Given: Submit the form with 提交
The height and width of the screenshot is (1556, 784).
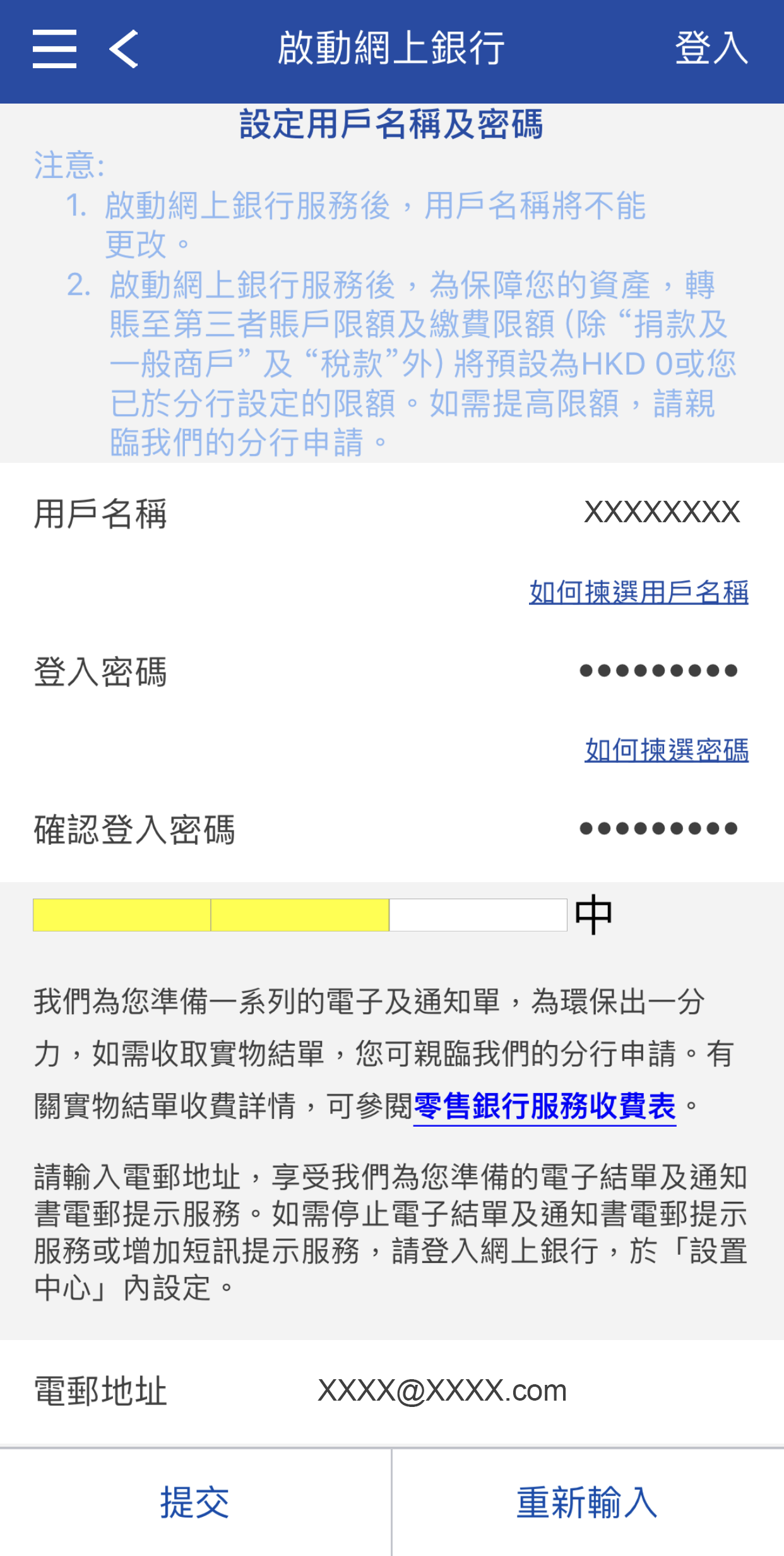Looking at the screenshot, I should coord(195,1502).
